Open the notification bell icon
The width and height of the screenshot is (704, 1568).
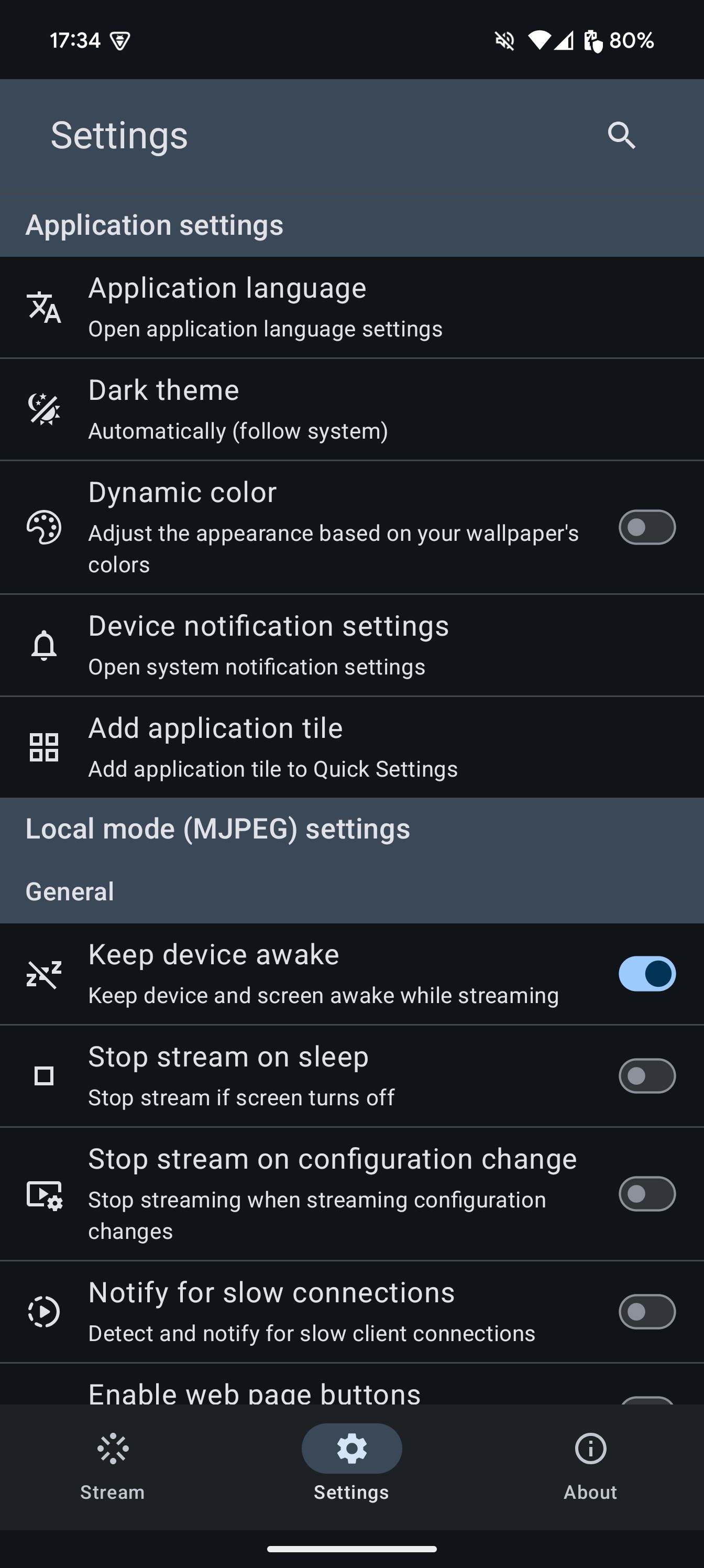45,645
